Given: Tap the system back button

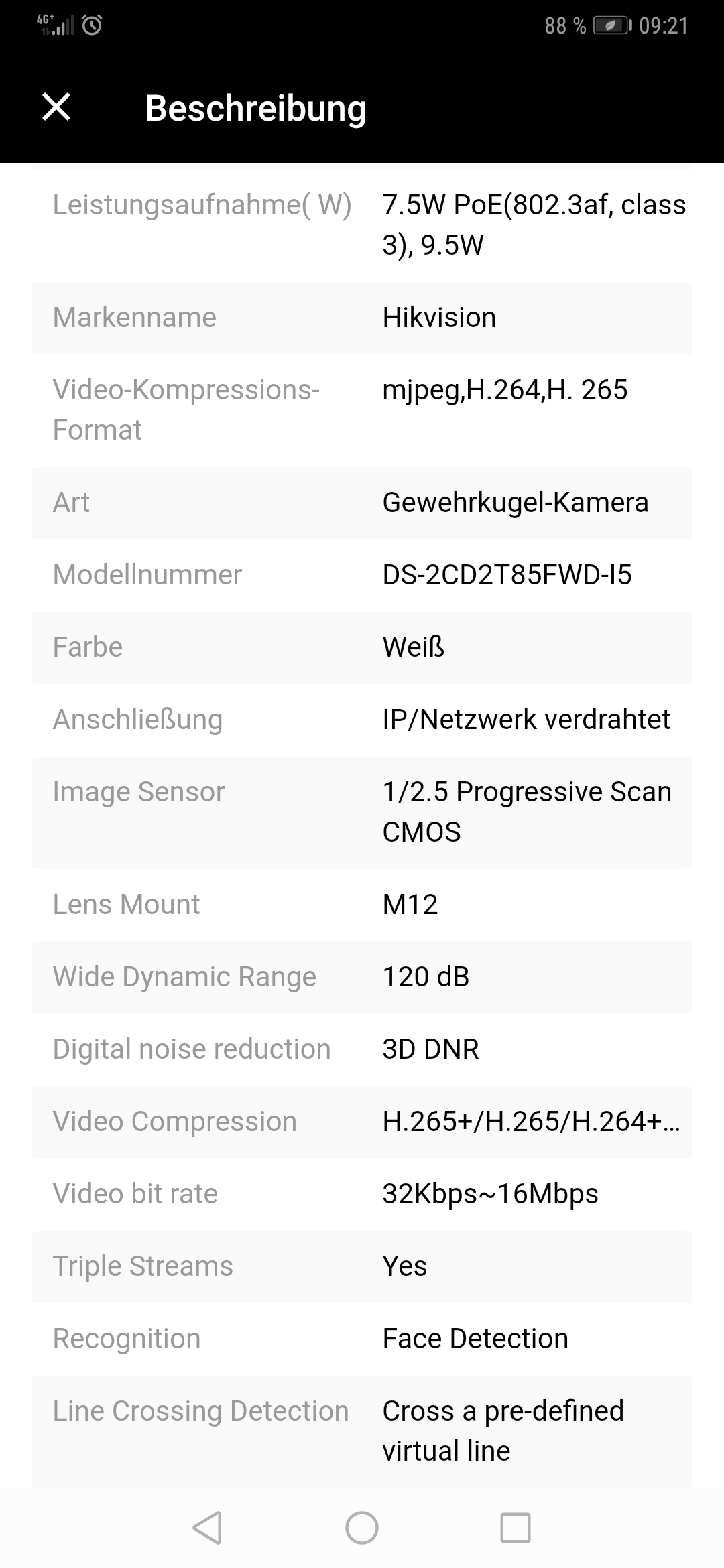Looking at the screenshot, I should [x=207, y=1528].
